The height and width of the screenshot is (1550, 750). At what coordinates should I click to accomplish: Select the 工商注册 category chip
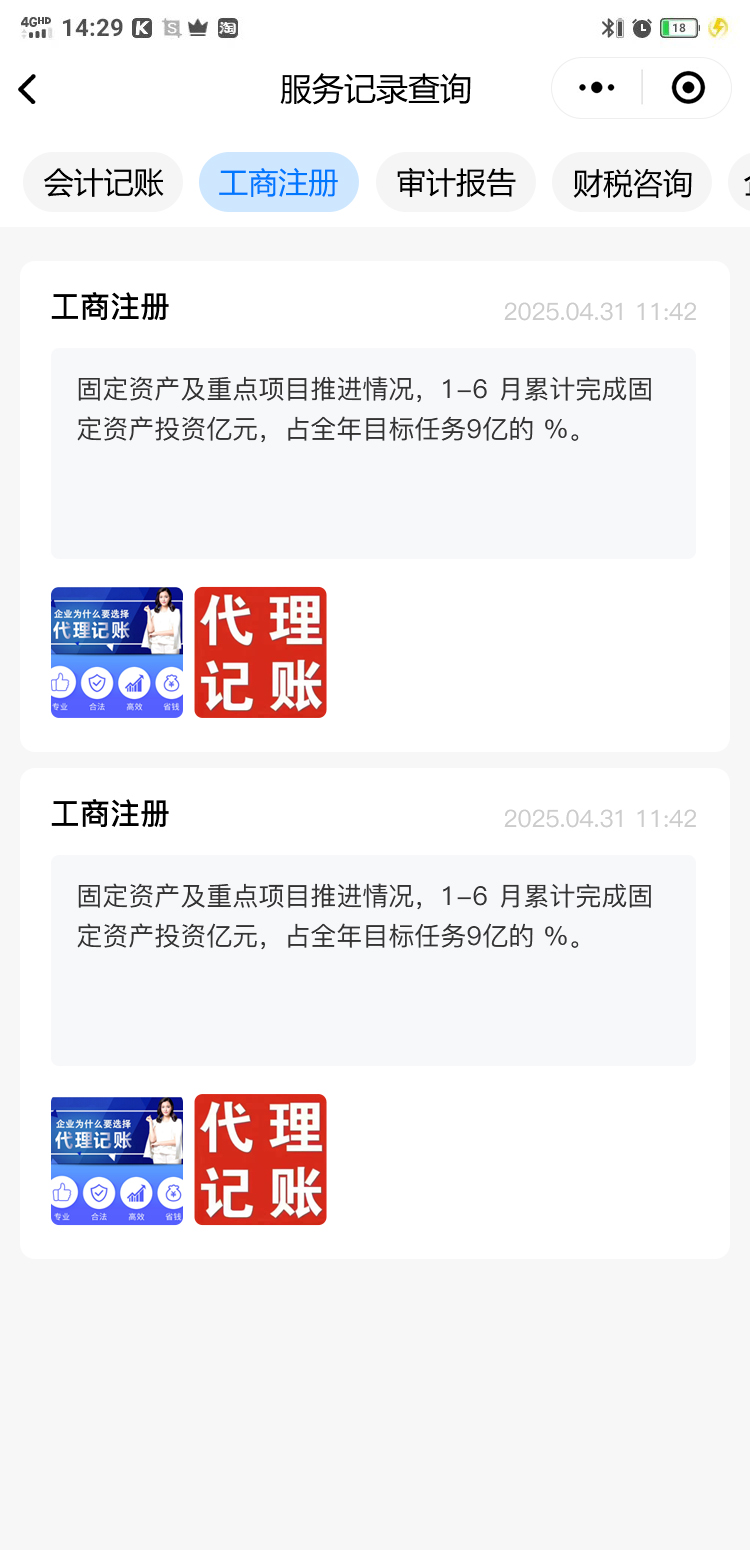(x=278, y=183)
